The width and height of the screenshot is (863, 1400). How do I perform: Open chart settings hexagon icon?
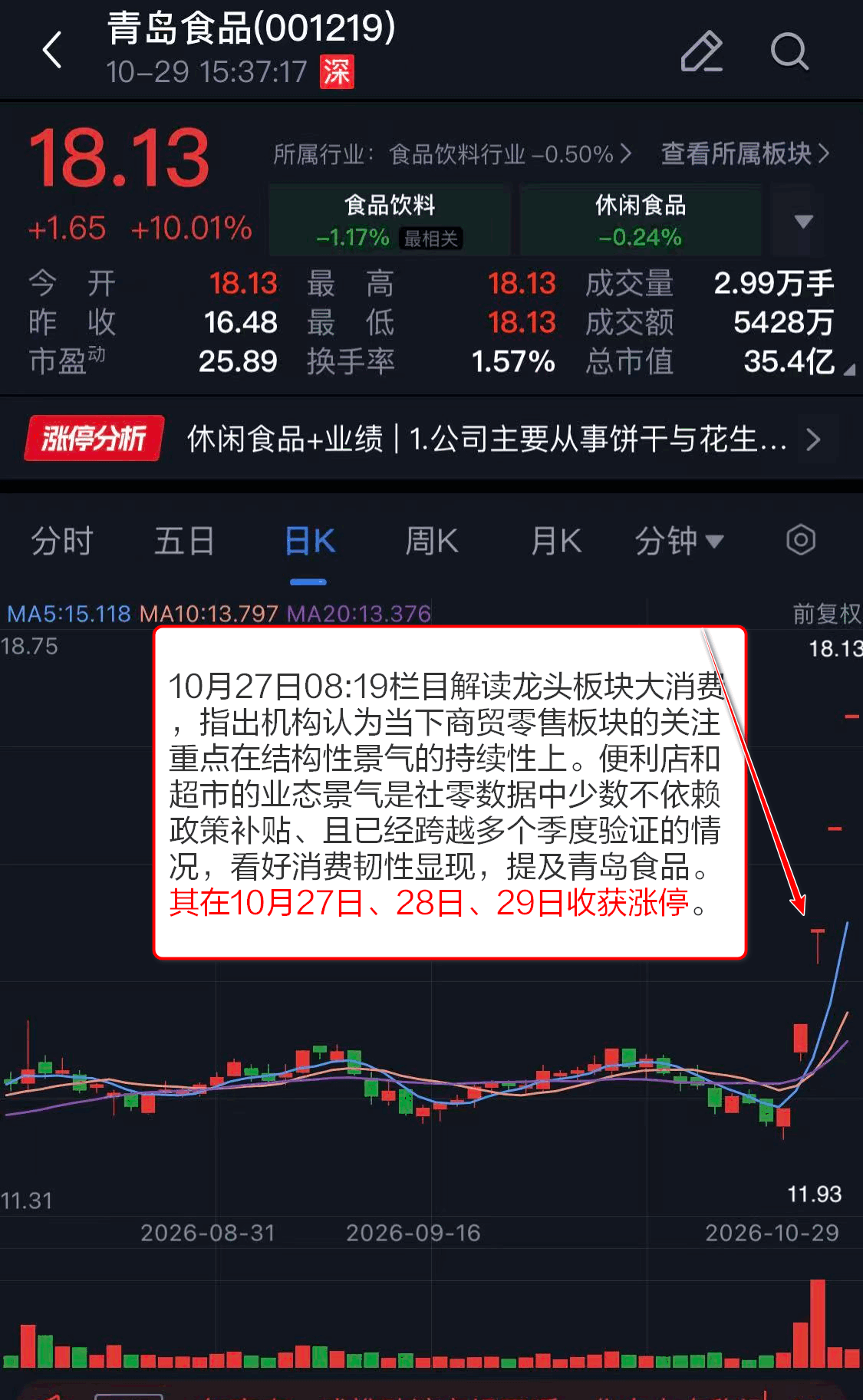[x=801, y=540]
